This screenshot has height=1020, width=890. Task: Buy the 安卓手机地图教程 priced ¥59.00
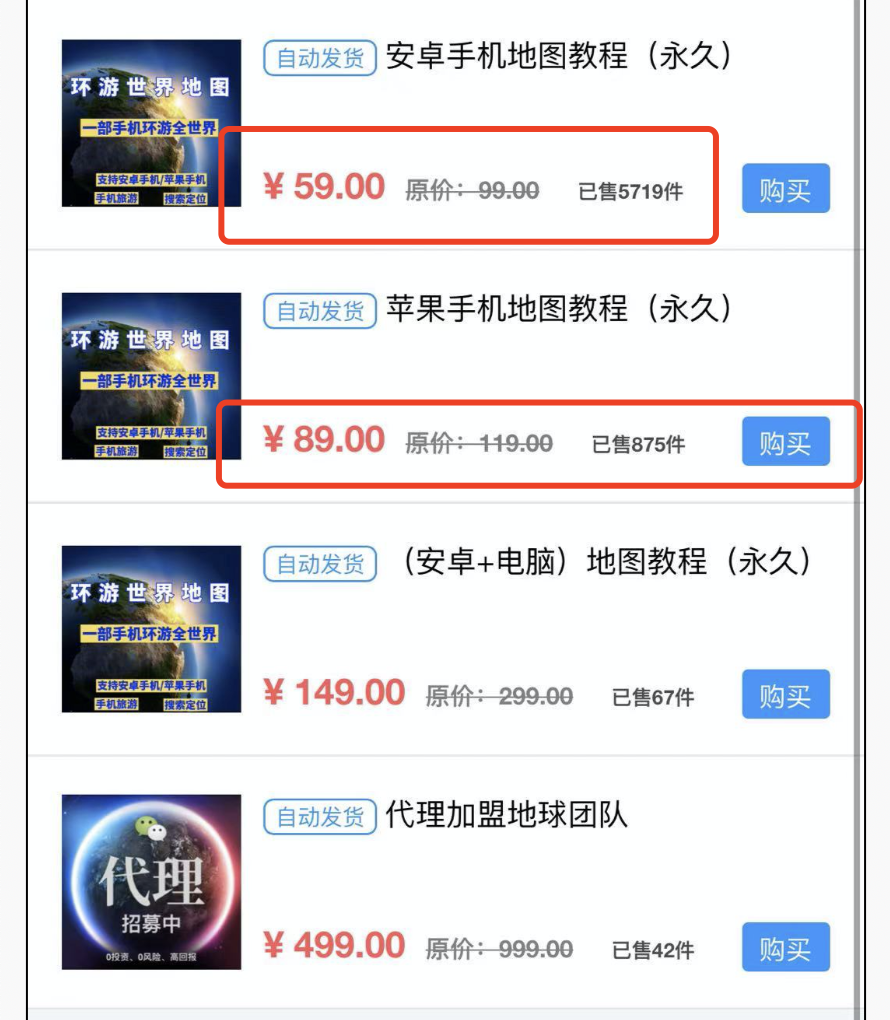[x=785, y=189]
